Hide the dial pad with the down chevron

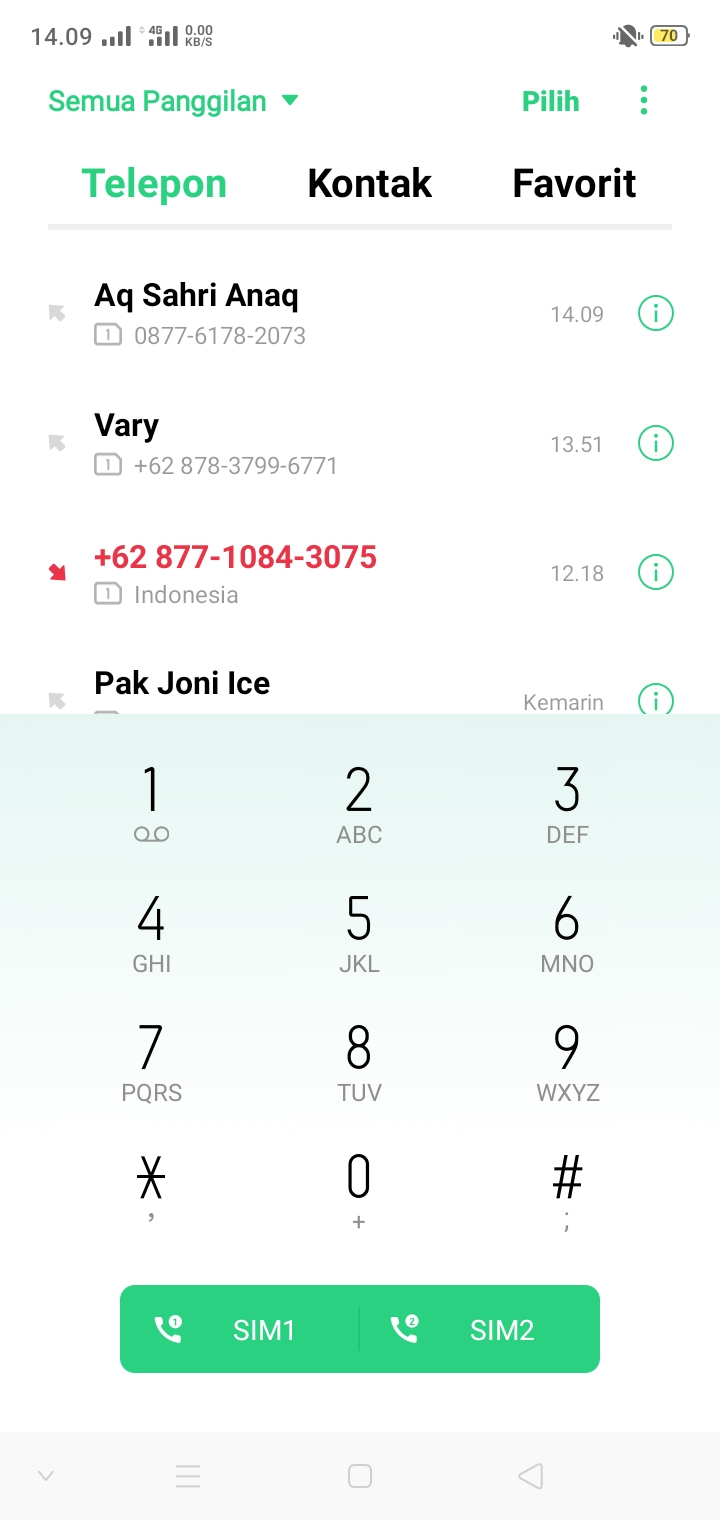pos(46,1475)
